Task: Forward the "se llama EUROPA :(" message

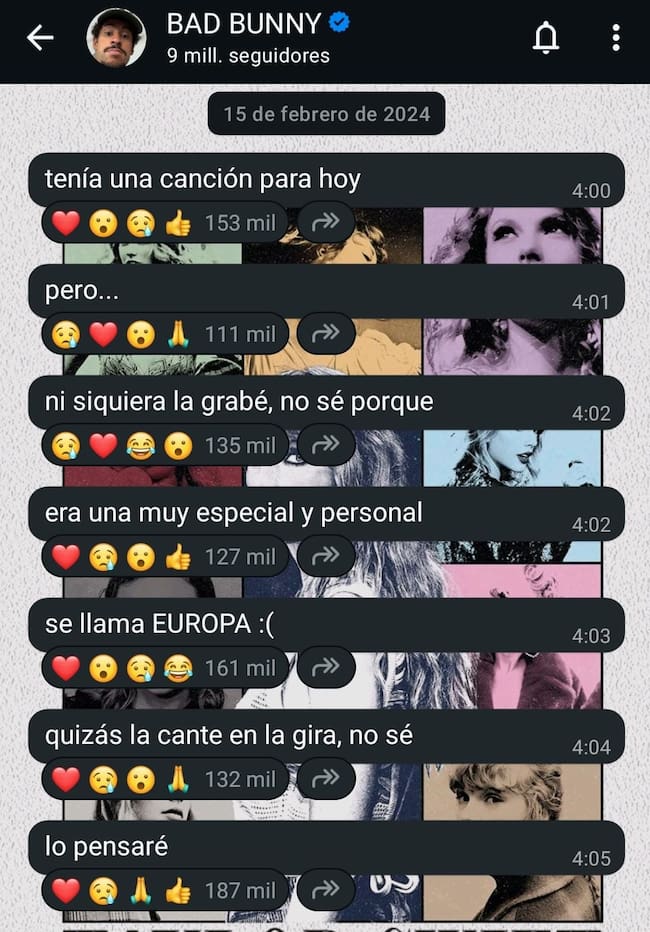Action: pos(326,667)
